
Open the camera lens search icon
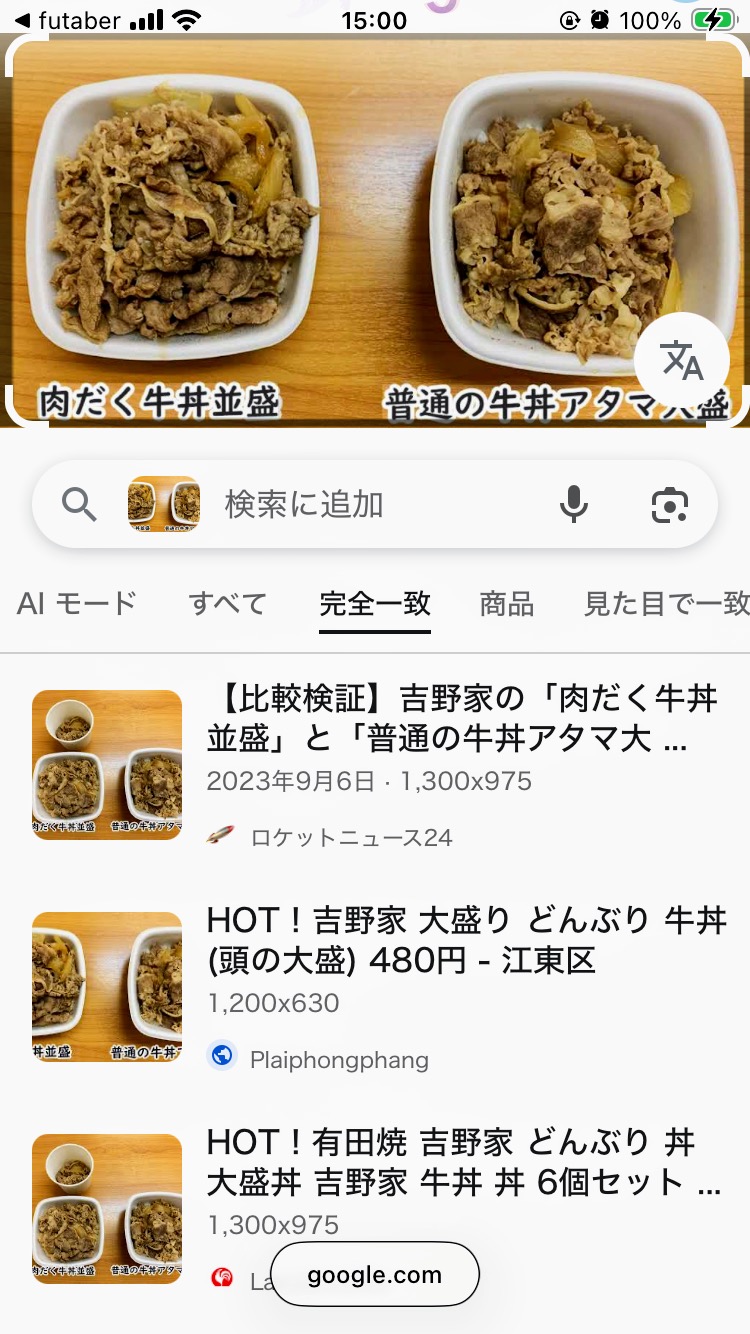point(669,506)
